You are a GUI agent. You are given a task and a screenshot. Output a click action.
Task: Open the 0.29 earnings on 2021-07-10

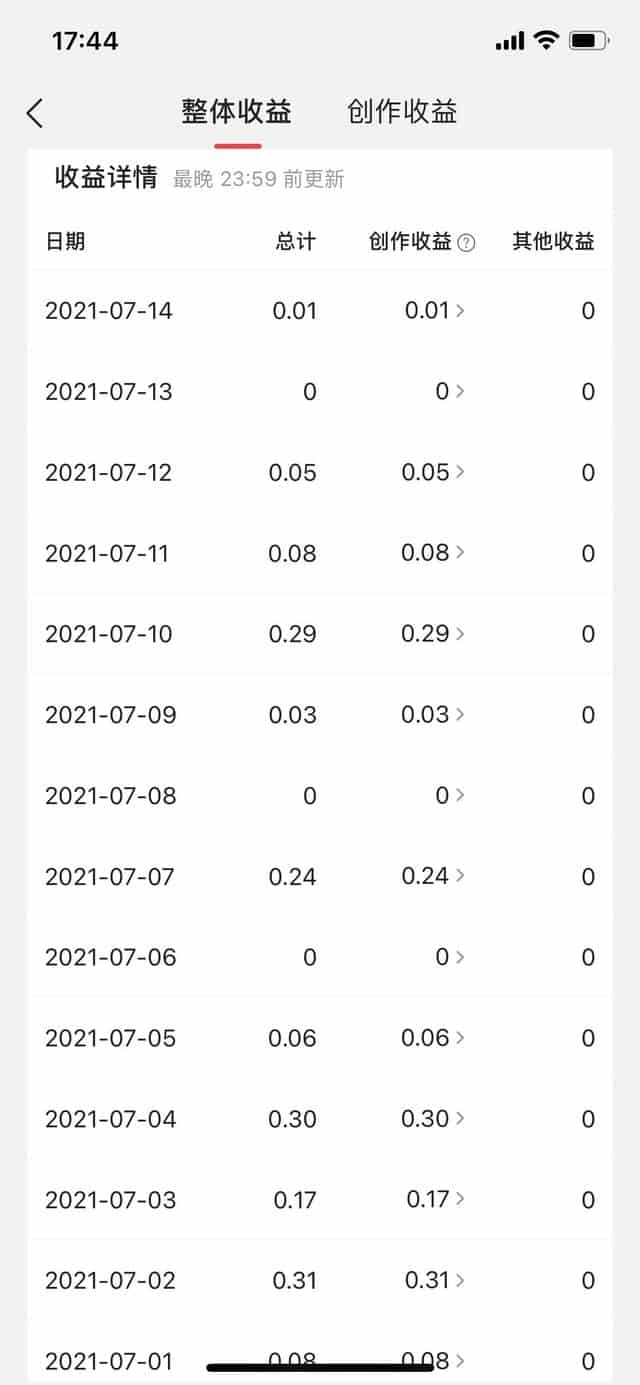click(x=433, y=634)
